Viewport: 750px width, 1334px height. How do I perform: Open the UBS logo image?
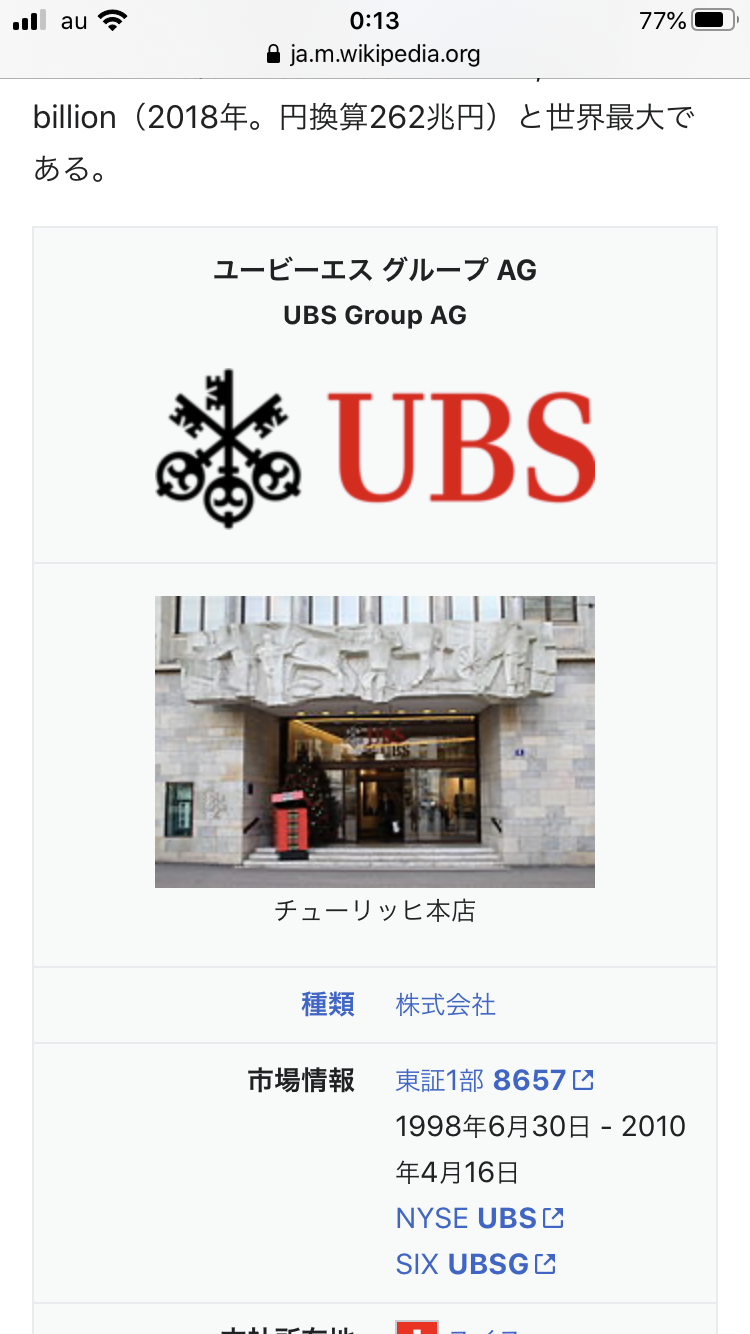375,448
